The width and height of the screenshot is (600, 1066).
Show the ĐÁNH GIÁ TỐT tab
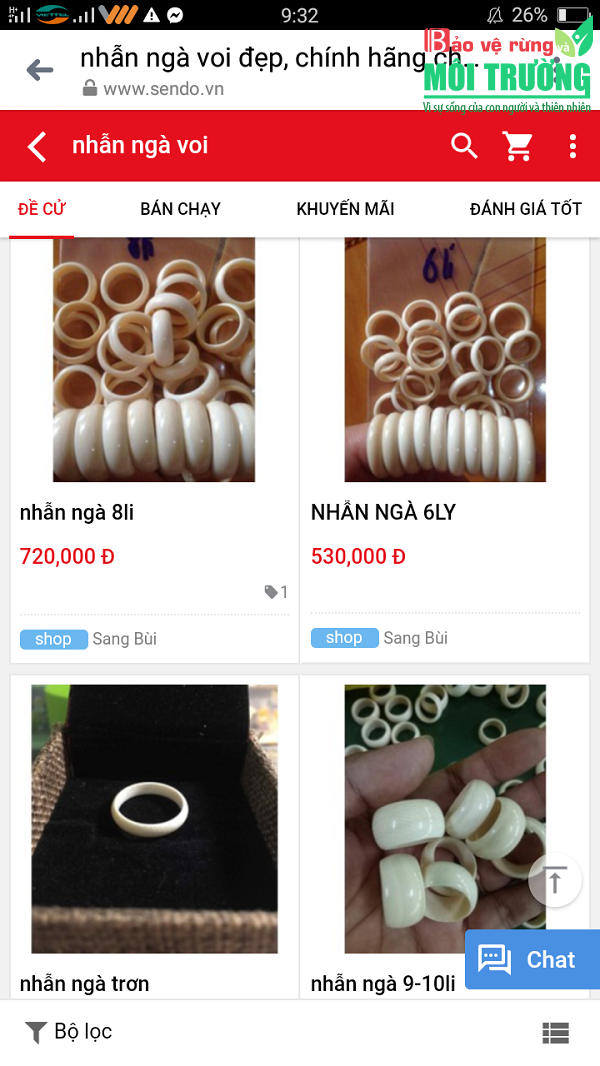click(525, 209)
